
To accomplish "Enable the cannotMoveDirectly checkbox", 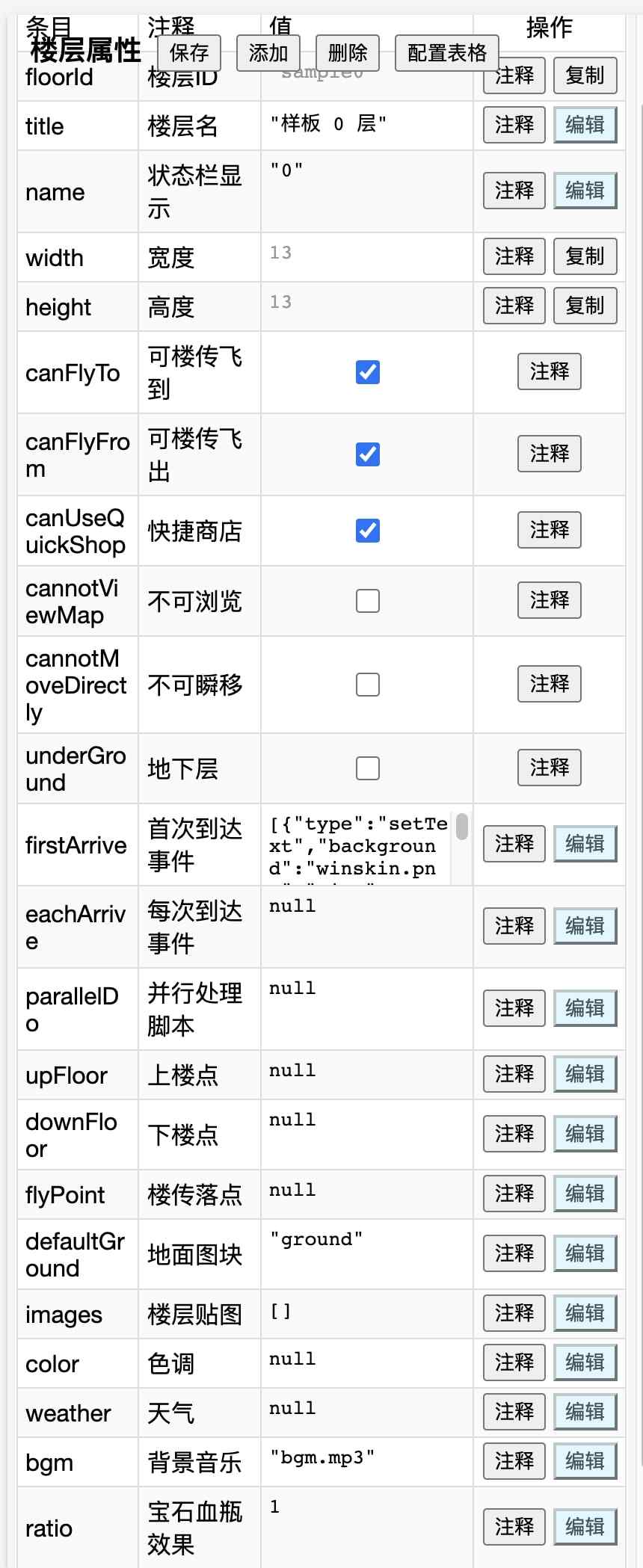I will pos(367,685).
